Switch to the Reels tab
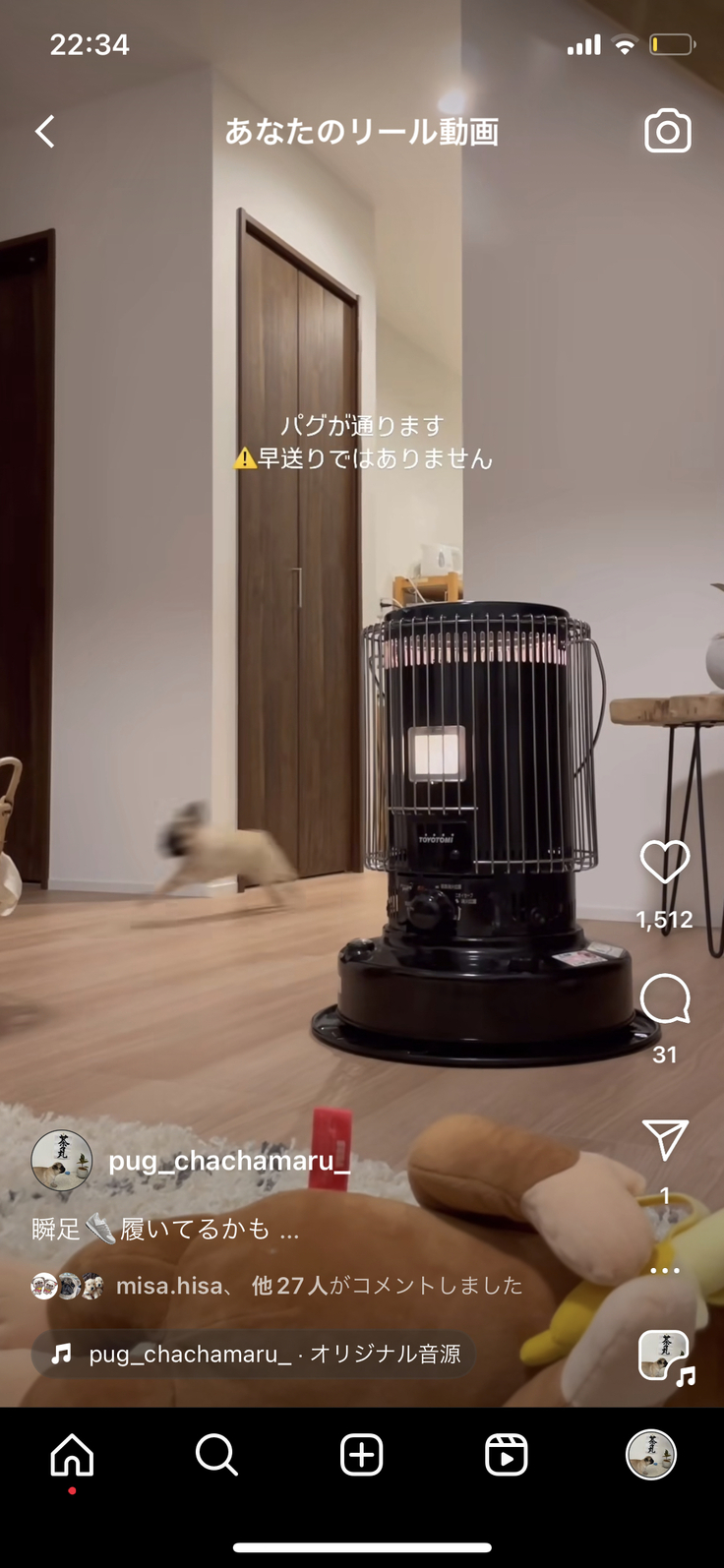This screenshot has height=1568, width=724. coord(507,1455)
